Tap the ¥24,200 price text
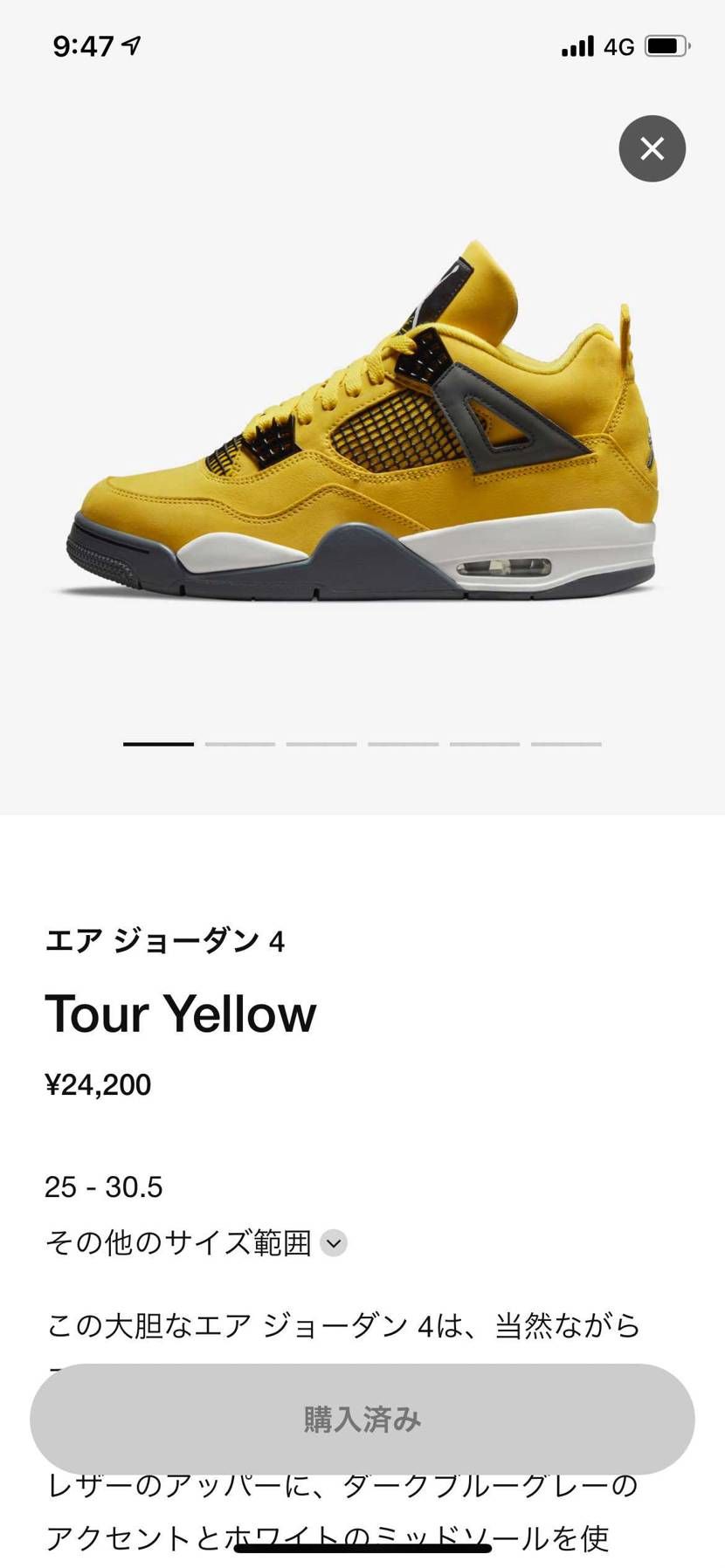 click(99, 1084)
